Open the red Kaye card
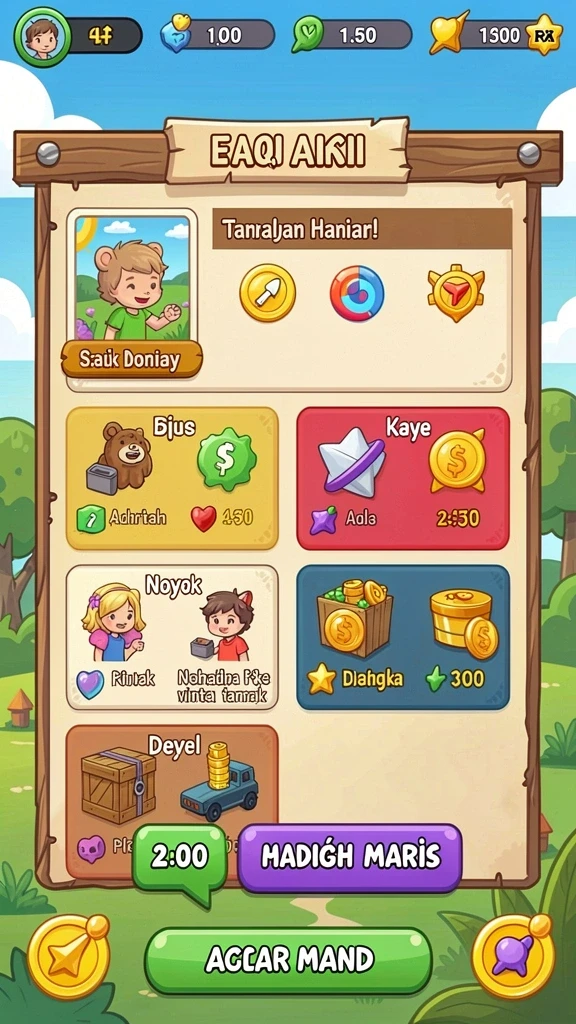Image resolution: width=576 pixels, height=1024 pixels. [403, 477]
